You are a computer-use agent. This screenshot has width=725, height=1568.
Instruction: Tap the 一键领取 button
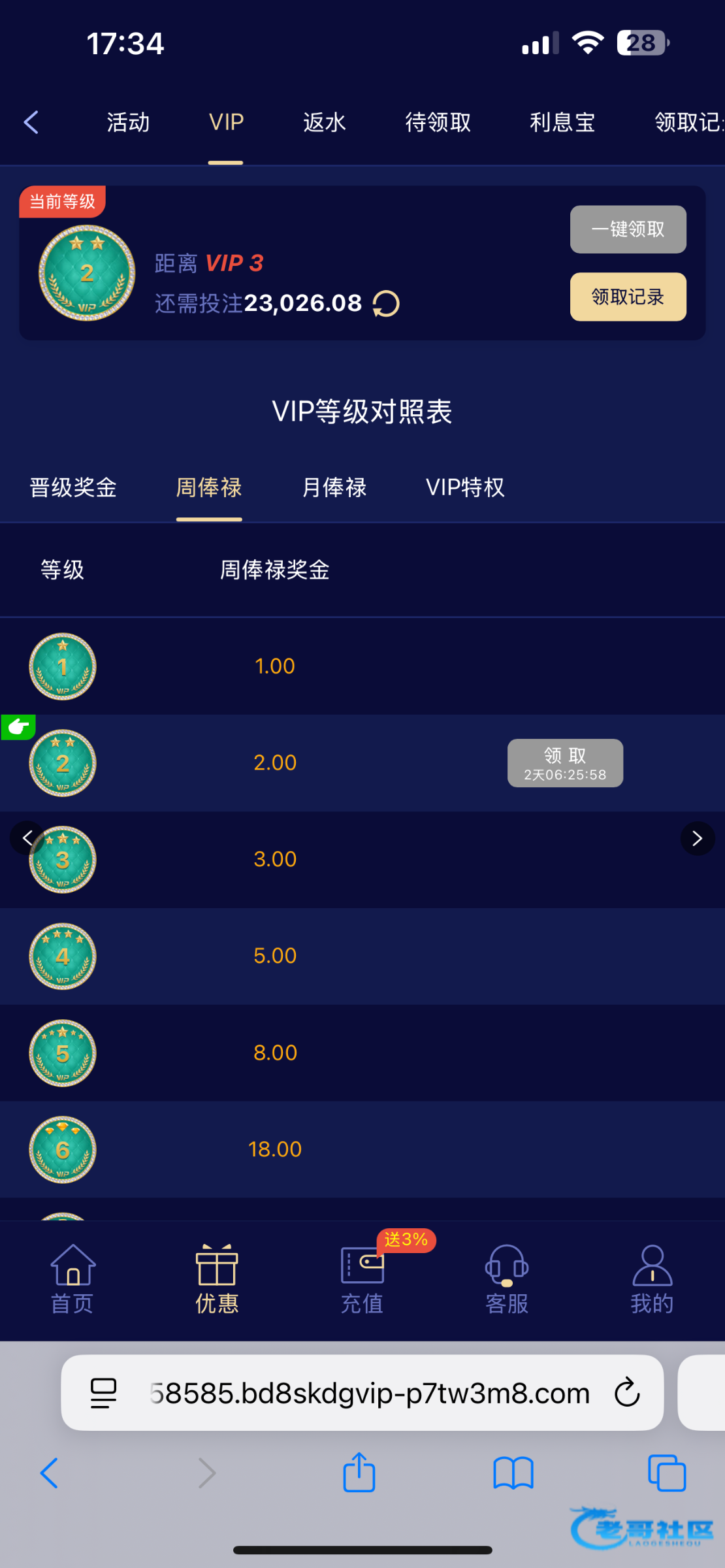click(627, 229)
